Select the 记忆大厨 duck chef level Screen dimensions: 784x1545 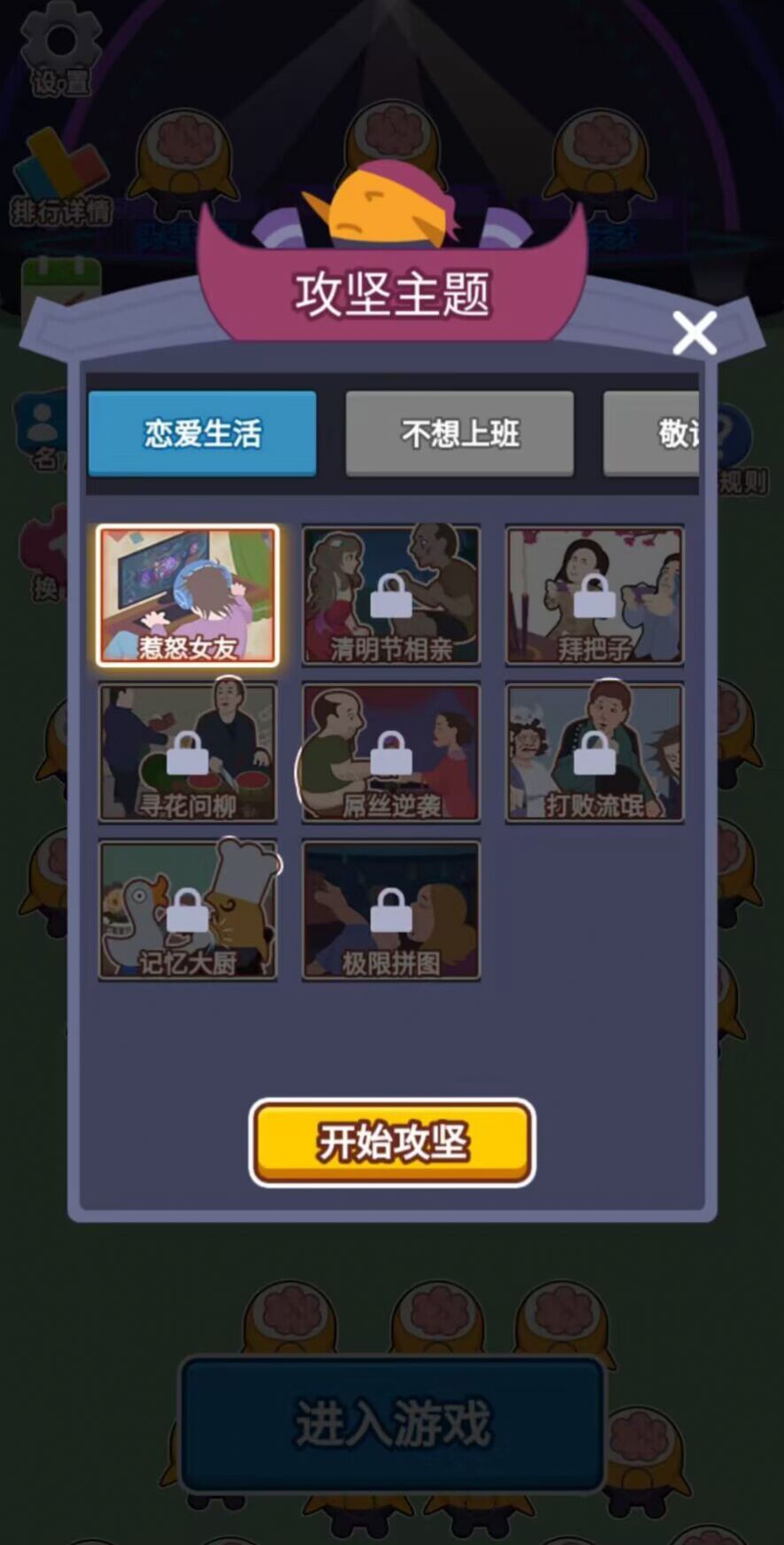click(188, 910)
